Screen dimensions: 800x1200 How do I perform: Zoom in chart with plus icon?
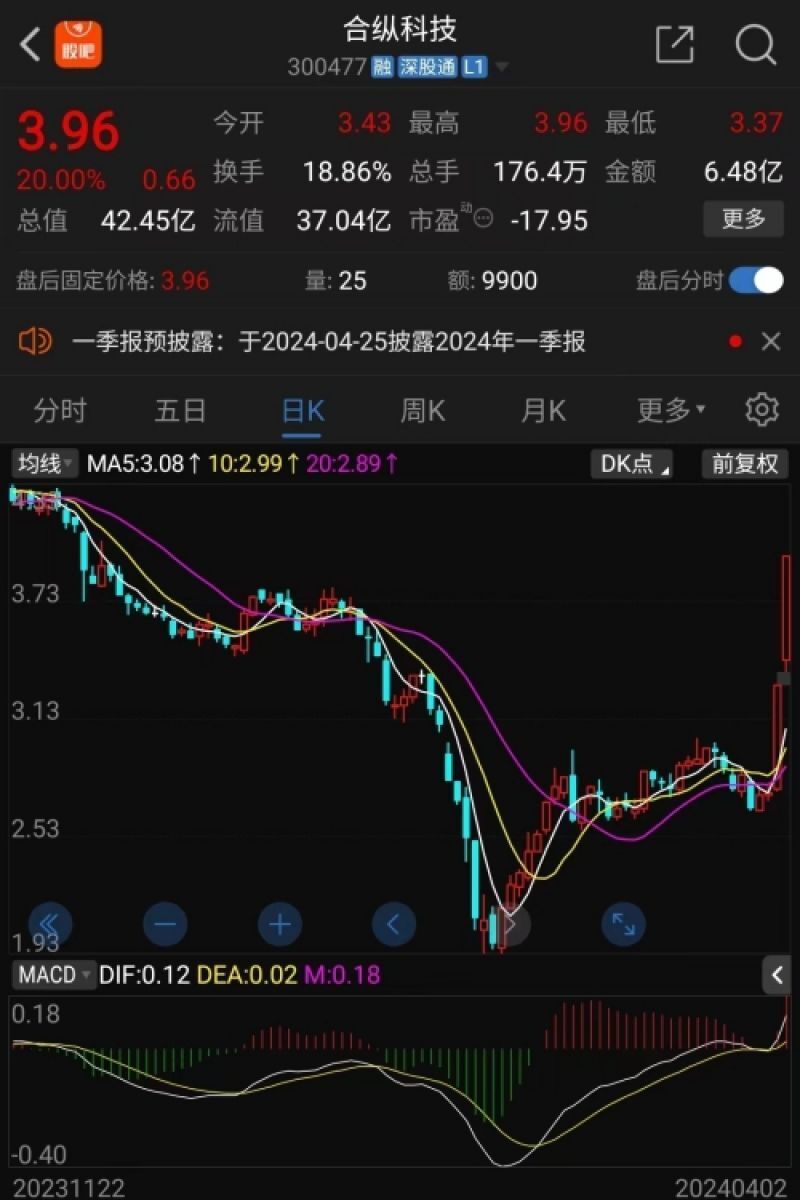(x=279, y=924)
